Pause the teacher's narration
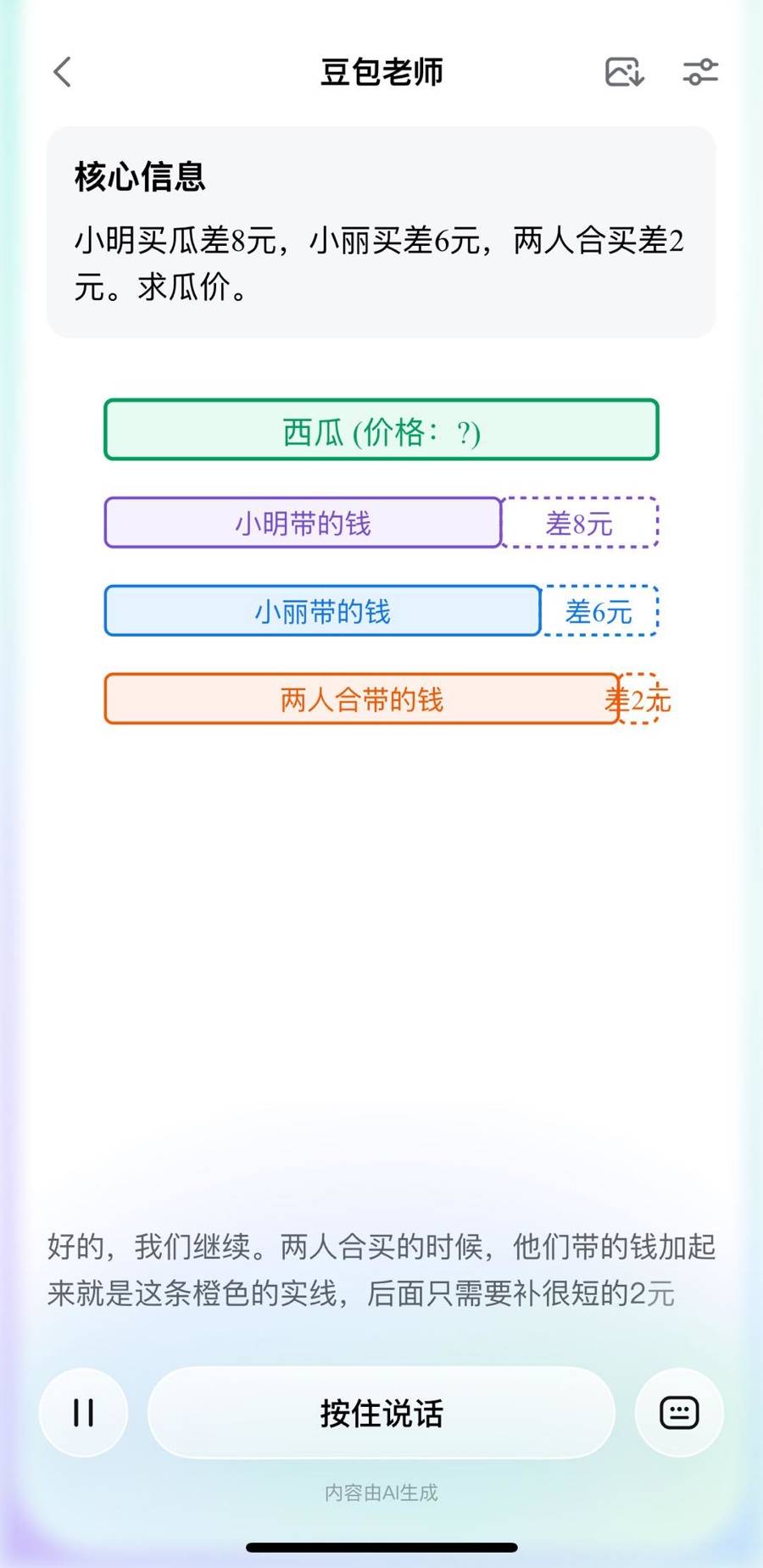The height and width of the screenshot is (1568, 763). point(83,1413)
